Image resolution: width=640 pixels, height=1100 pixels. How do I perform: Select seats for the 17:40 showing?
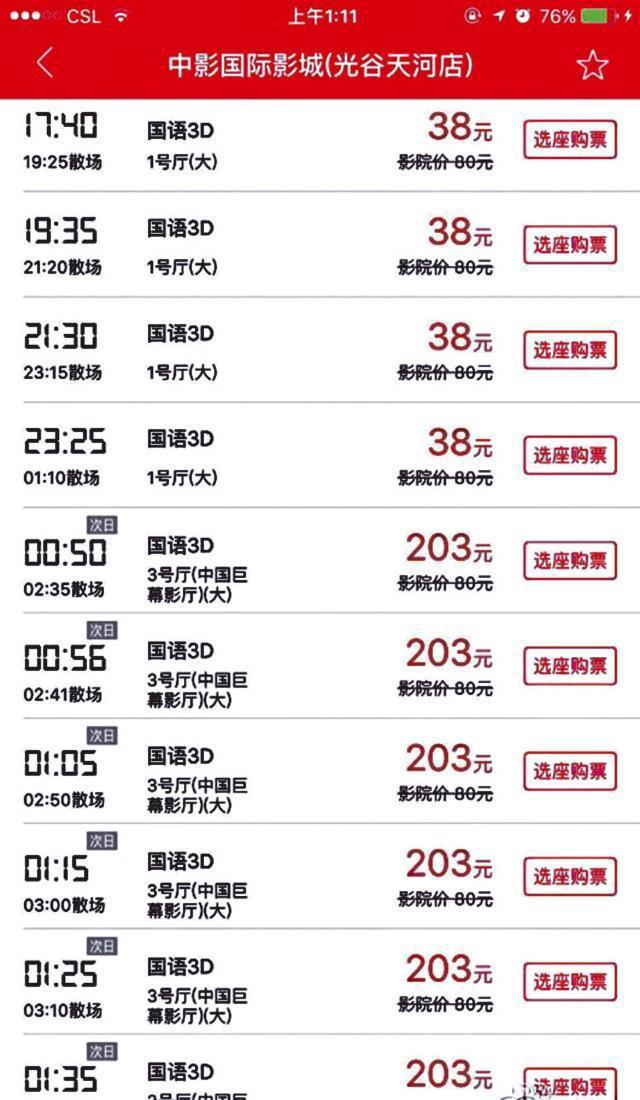tap(570, 140)
